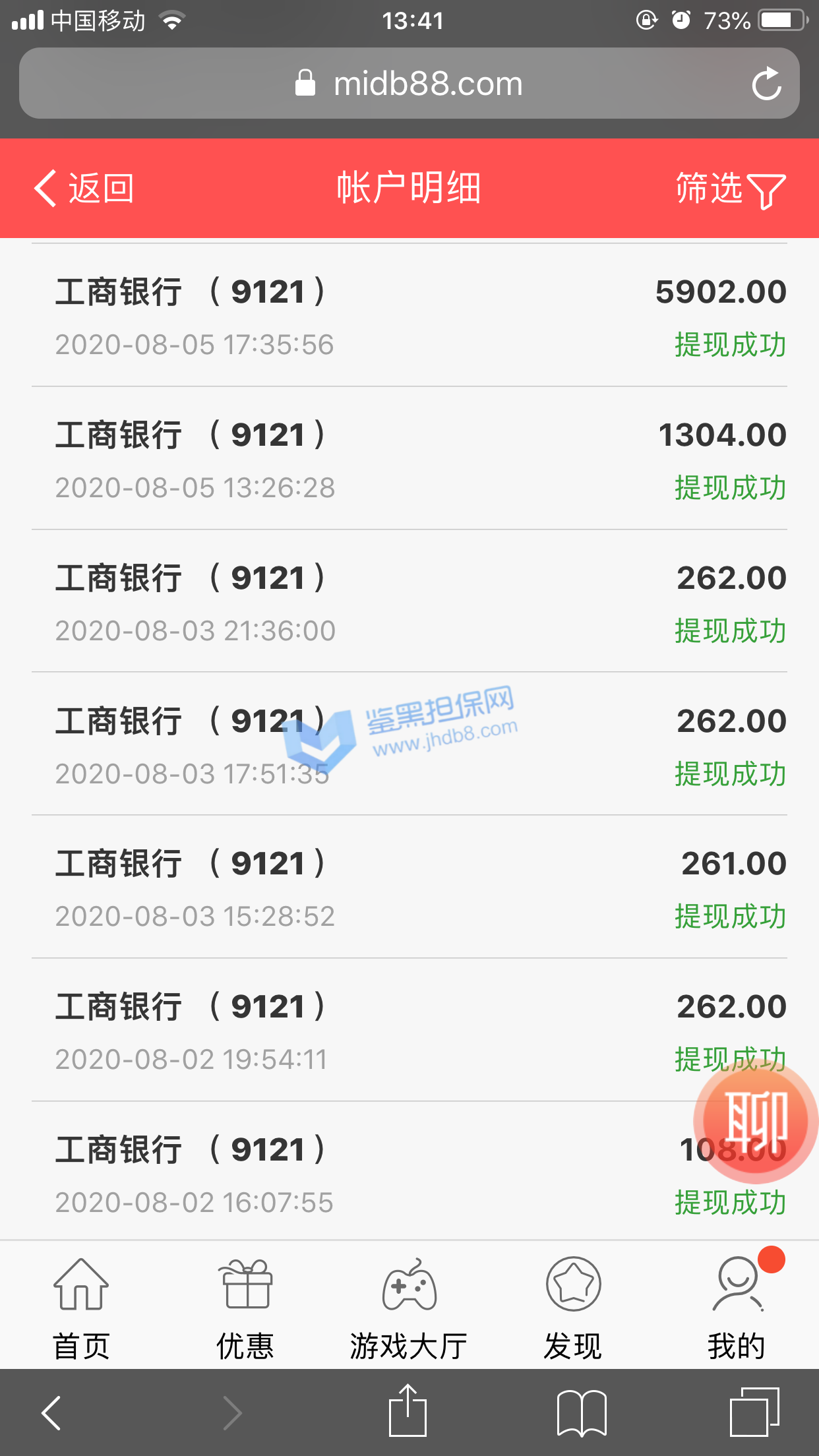
Task: Show open browser tabs
Action: point(754,1412)
